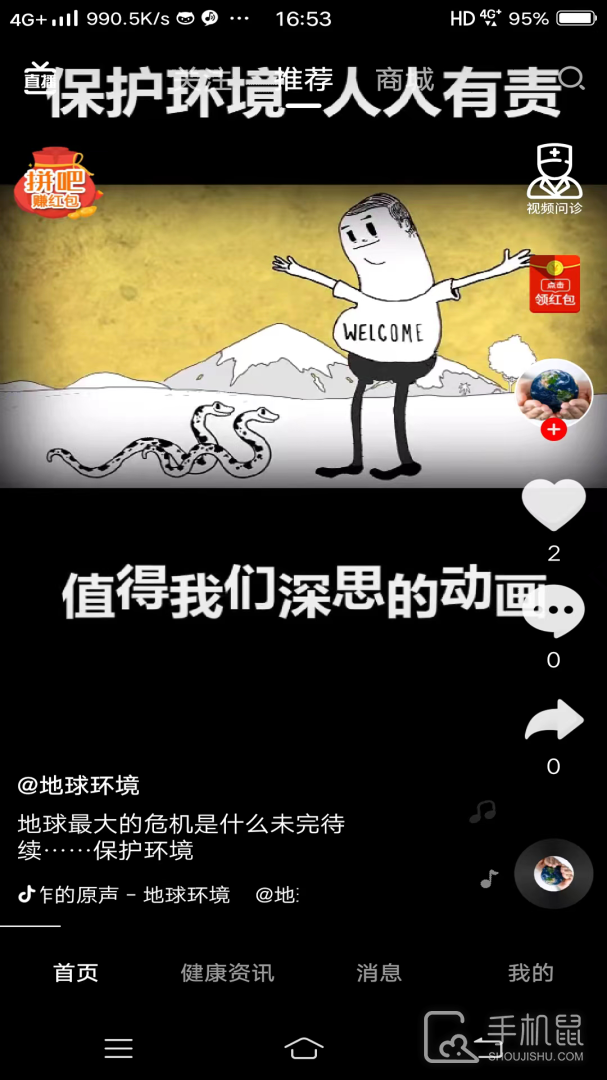607x1080 pixels.
Task: Open the live stream icon
Action: point(39,79)
